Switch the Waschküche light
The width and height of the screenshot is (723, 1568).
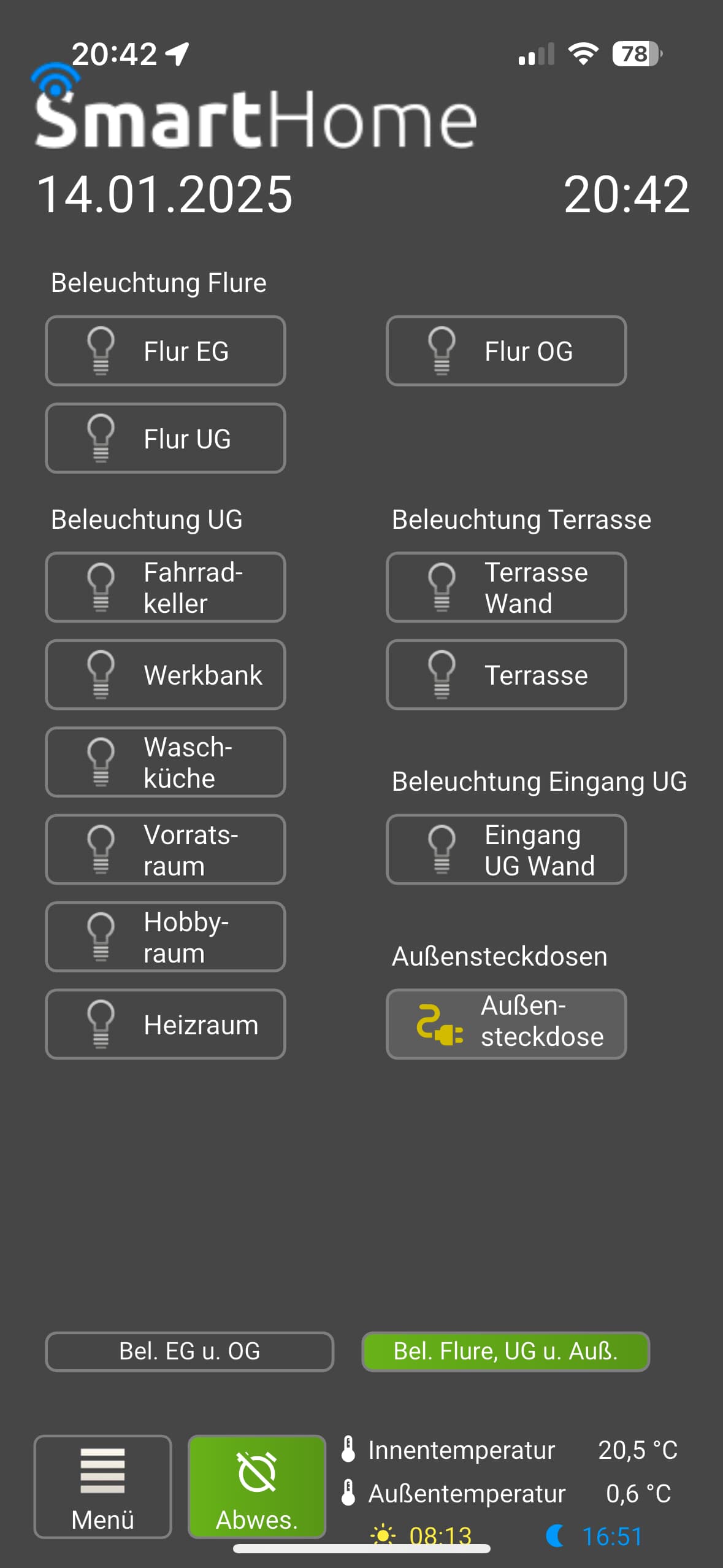(x=166, y=762)
